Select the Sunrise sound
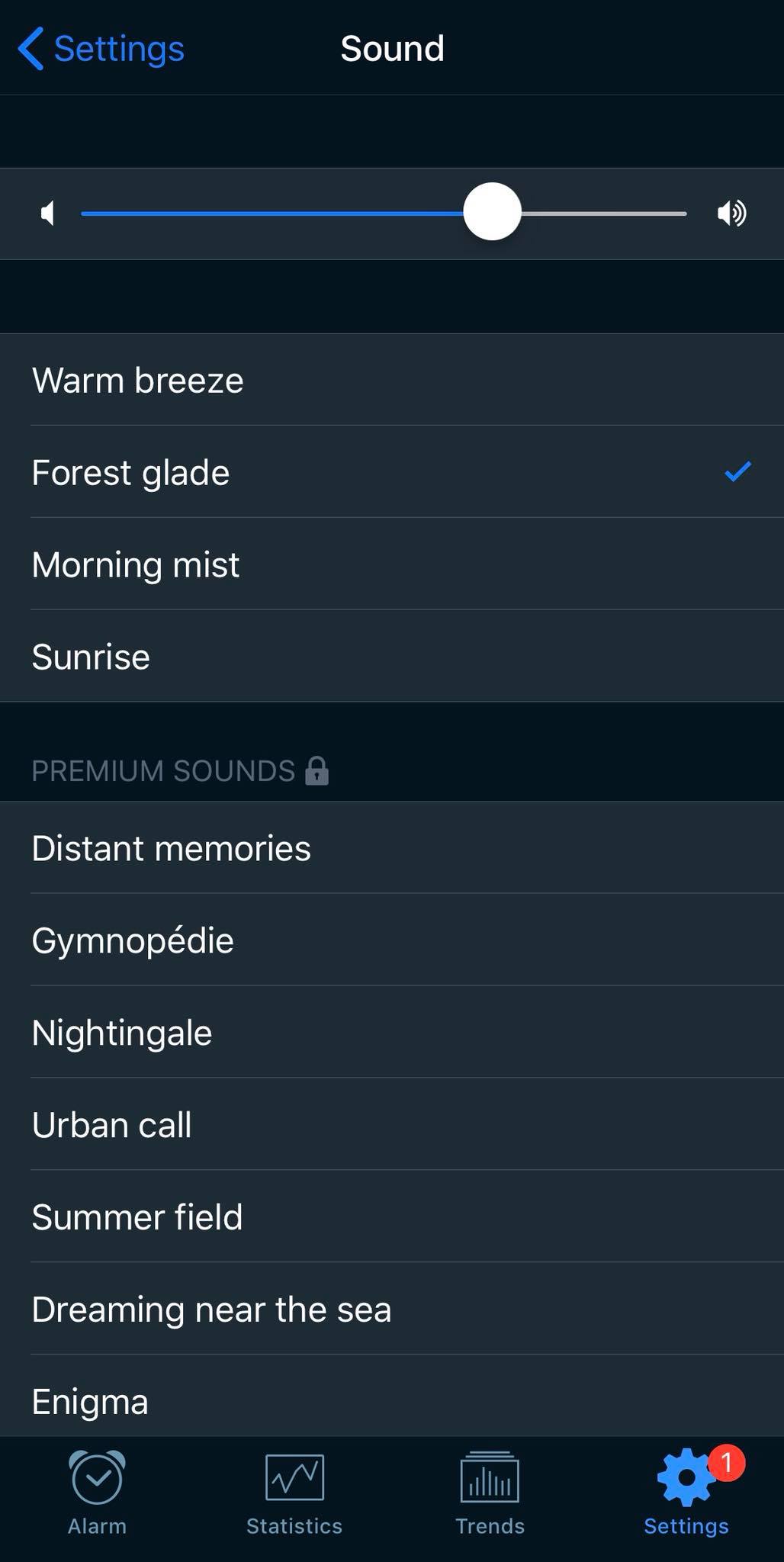Image resolution: width=784 pixels, height=1562 pixels. (x=392, y=657)
